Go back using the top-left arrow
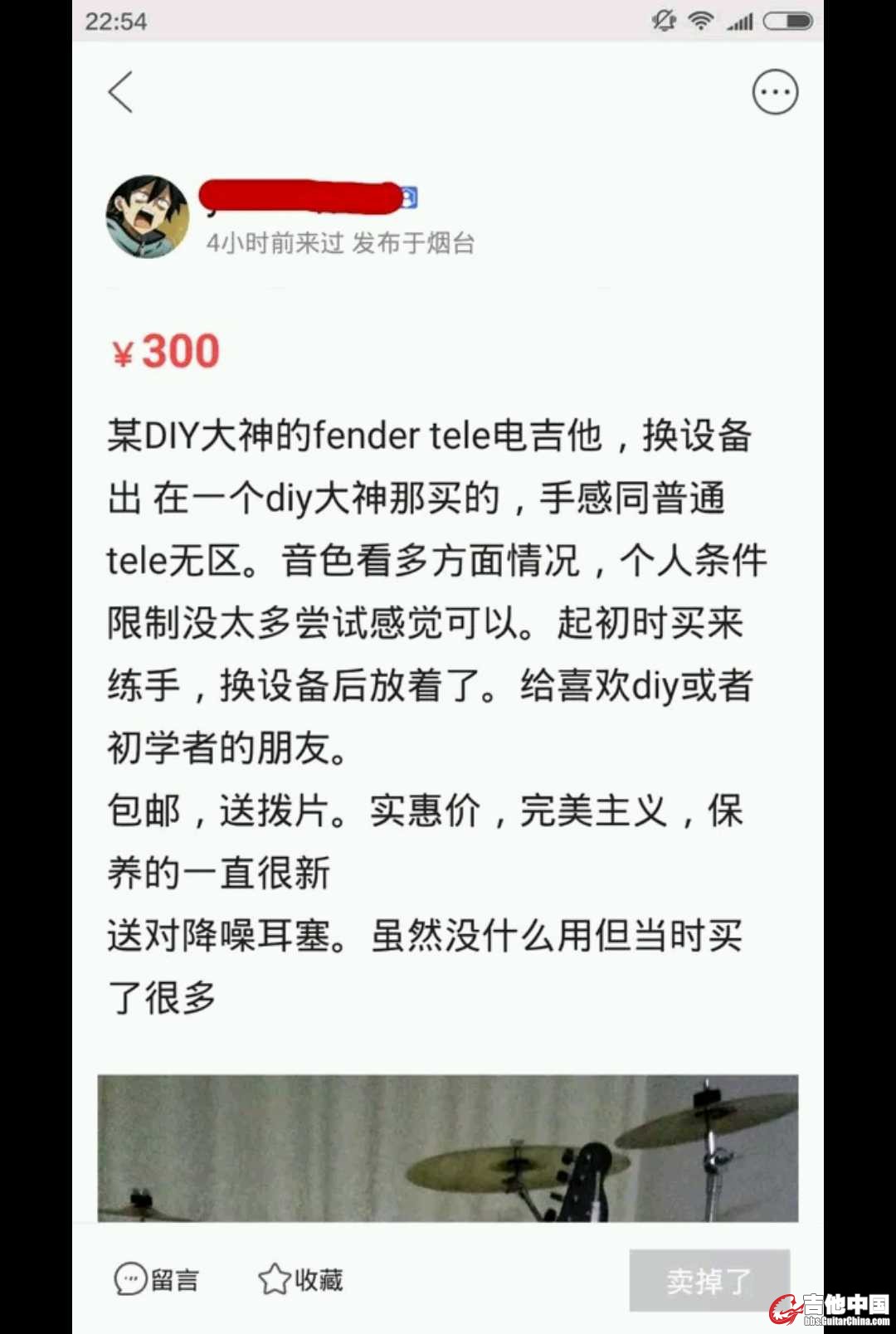 [121, 92]
